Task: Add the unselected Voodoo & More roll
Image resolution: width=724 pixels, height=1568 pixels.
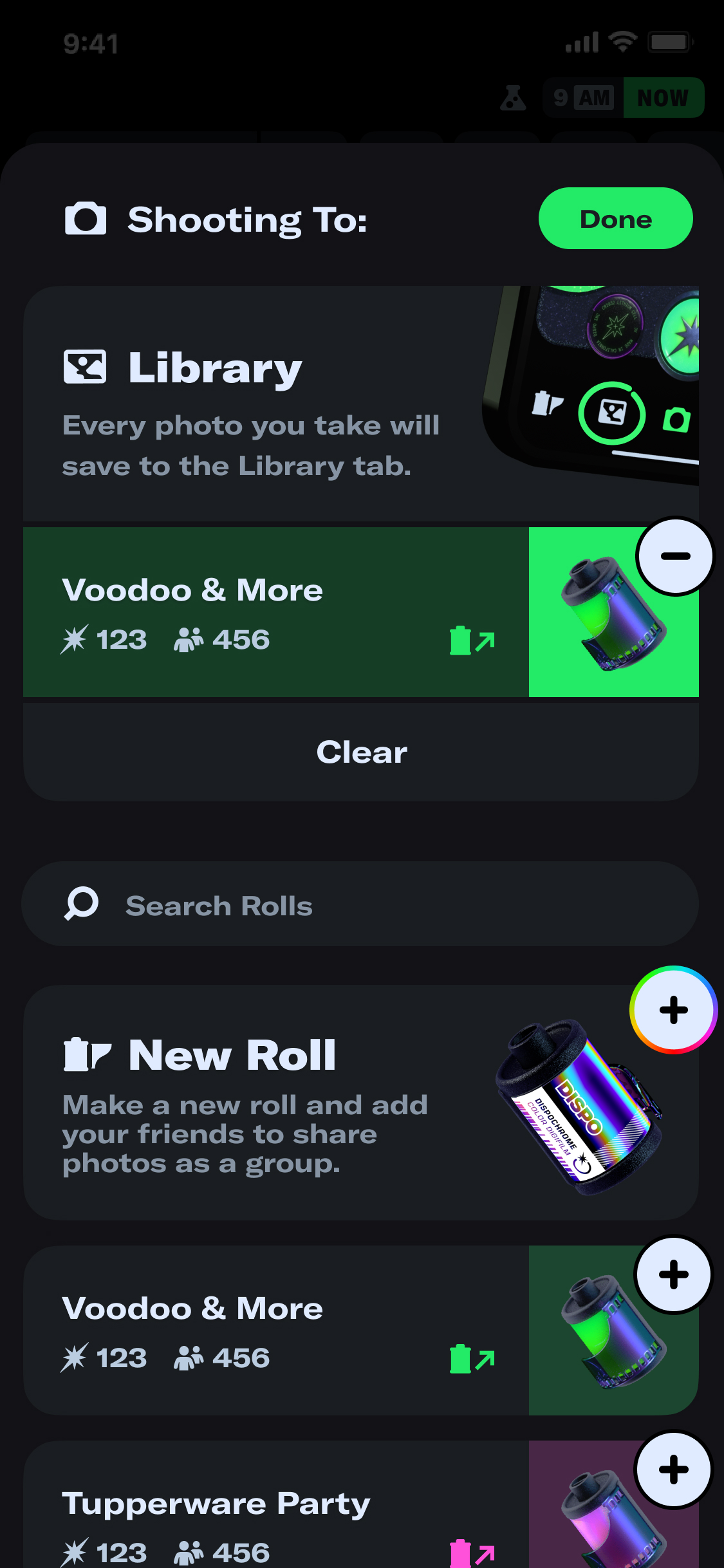Action: tap(673, 1274)
